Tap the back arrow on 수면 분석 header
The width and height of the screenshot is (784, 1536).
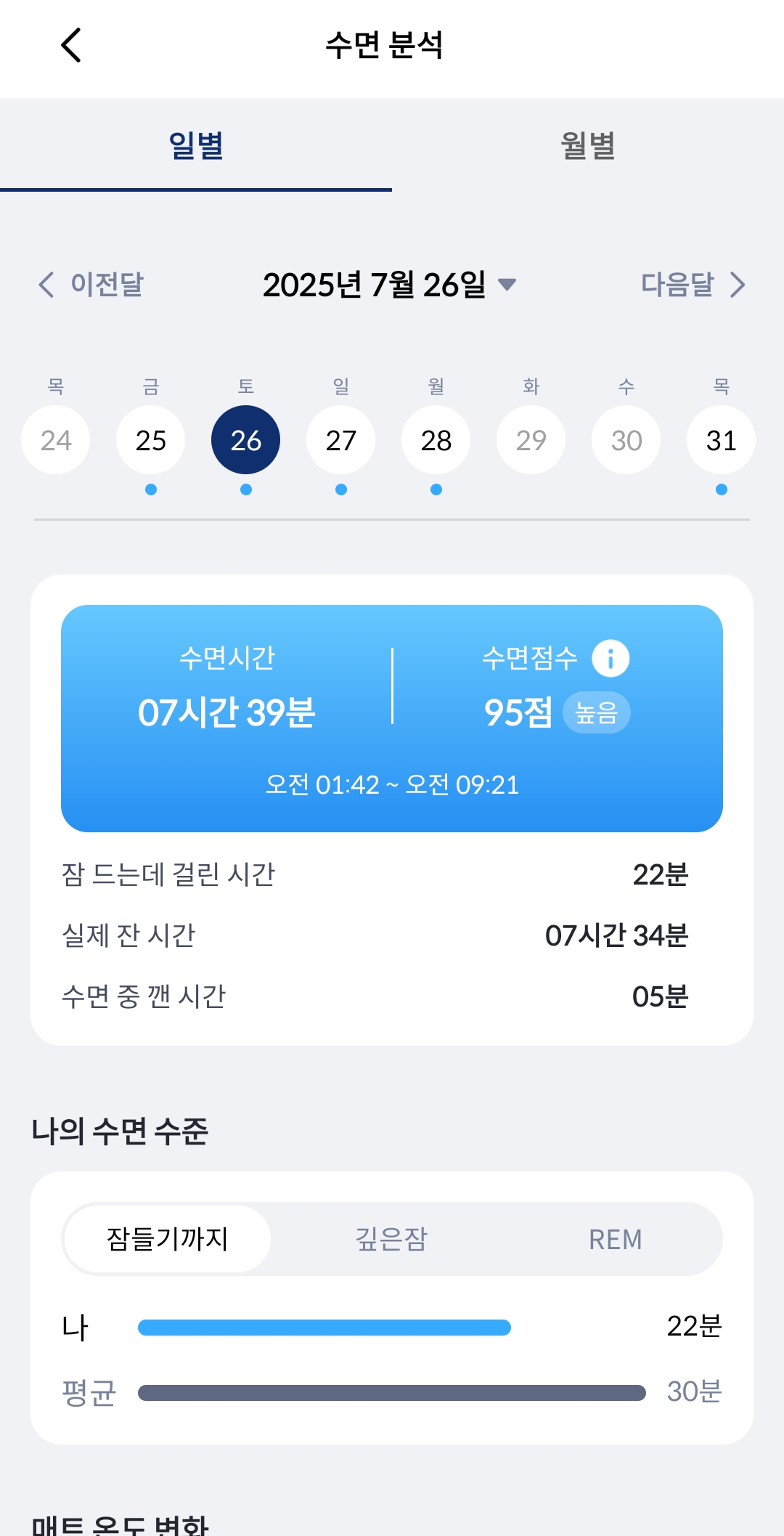(69, 45)
